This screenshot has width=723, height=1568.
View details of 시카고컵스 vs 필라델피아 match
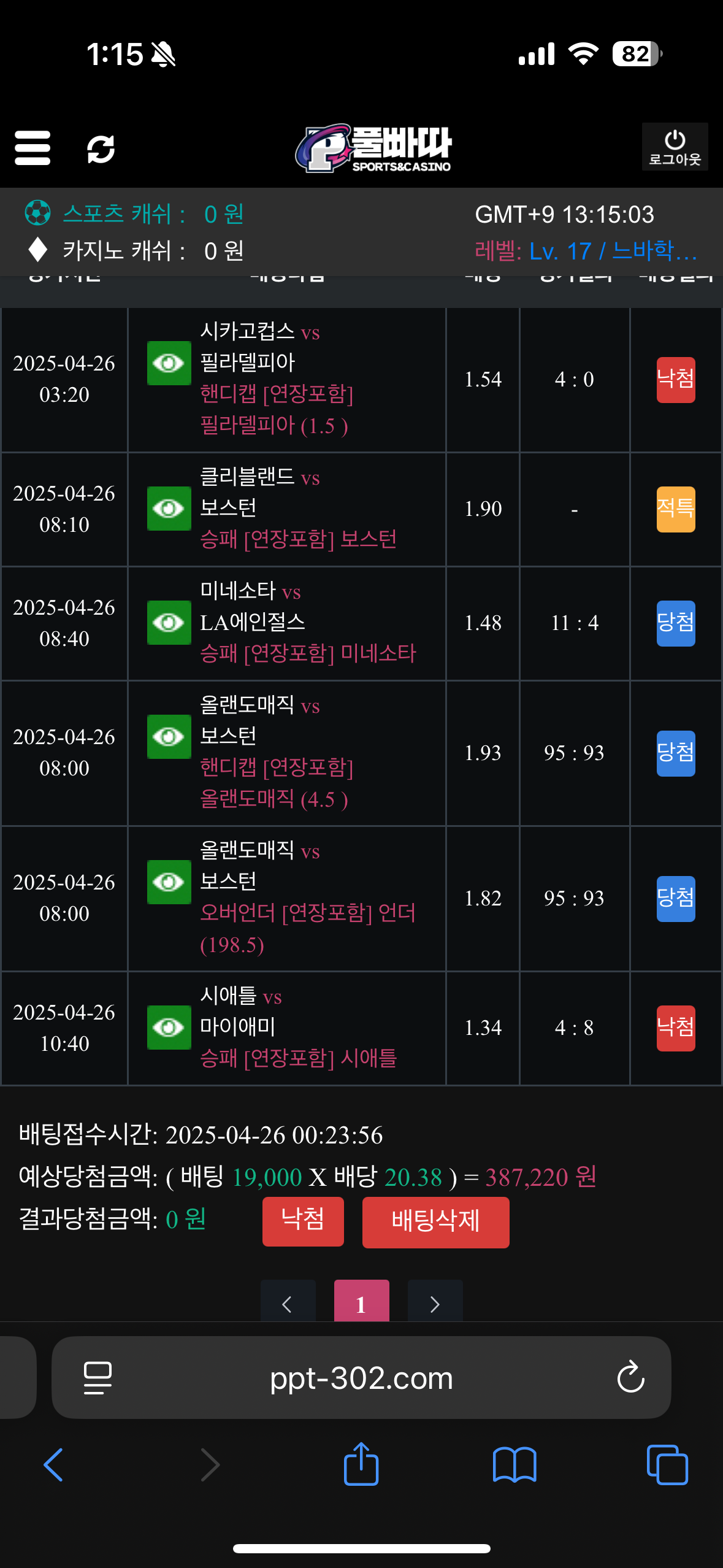pyautogui.click(x=169, y=363)
